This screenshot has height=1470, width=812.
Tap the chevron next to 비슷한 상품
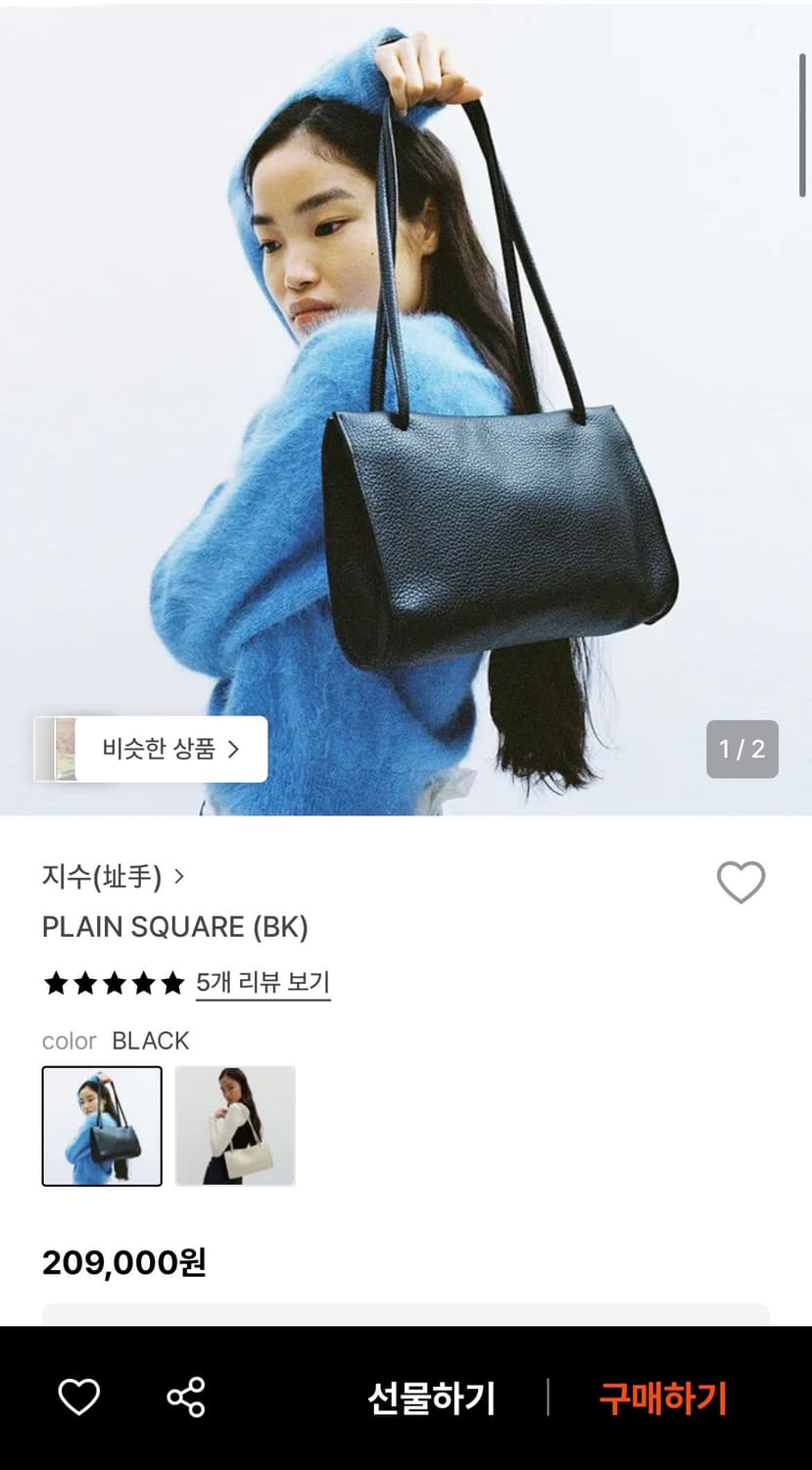tap(235, 749)
